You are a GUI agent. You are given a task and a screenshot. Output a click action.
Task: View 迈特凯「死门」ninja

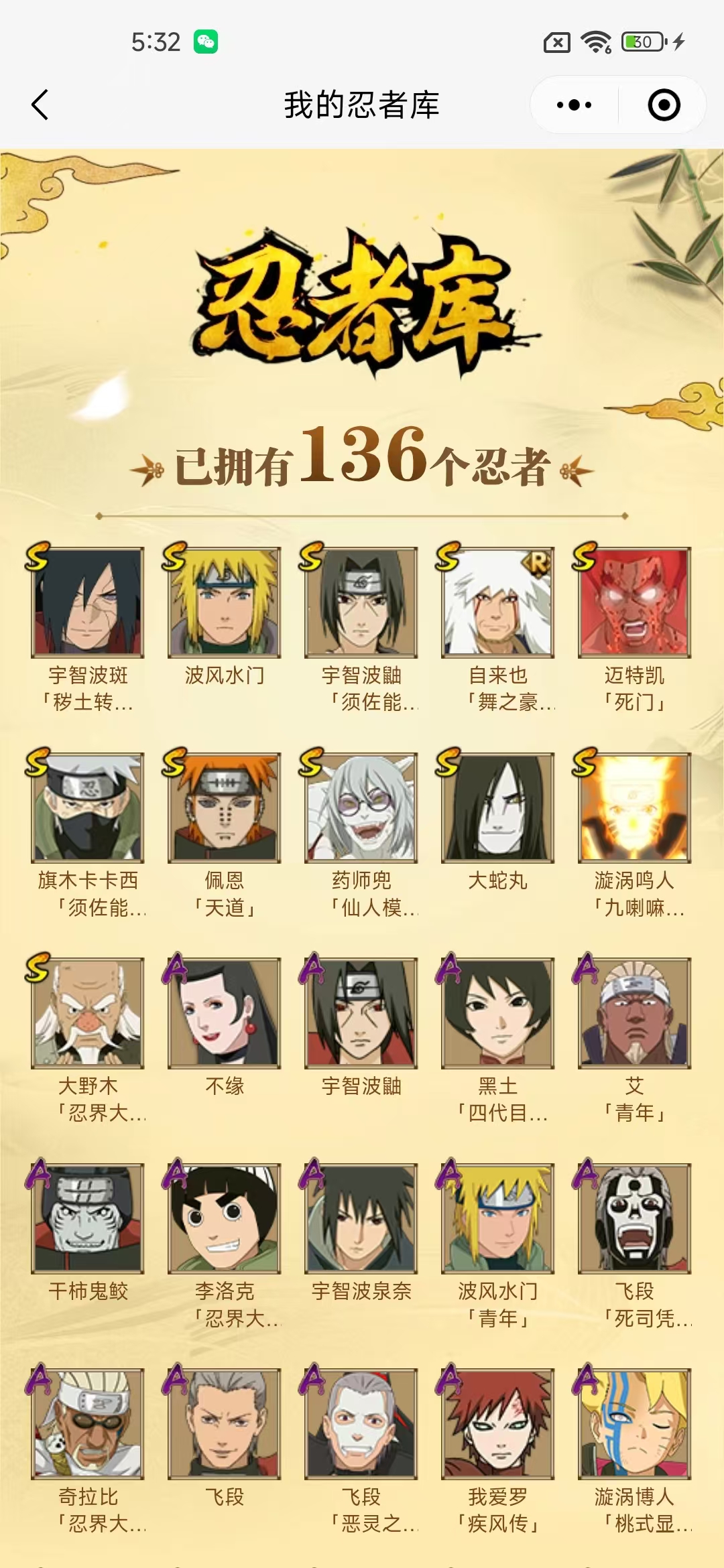pos(634,602)
